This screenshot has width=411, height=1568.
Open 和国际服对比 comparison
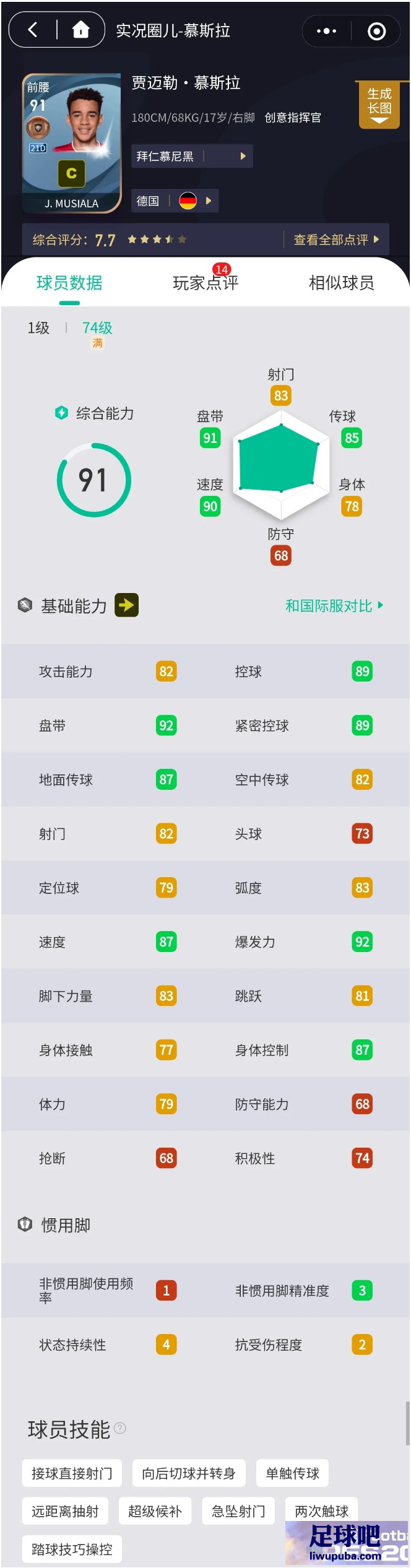pos(334,605)
